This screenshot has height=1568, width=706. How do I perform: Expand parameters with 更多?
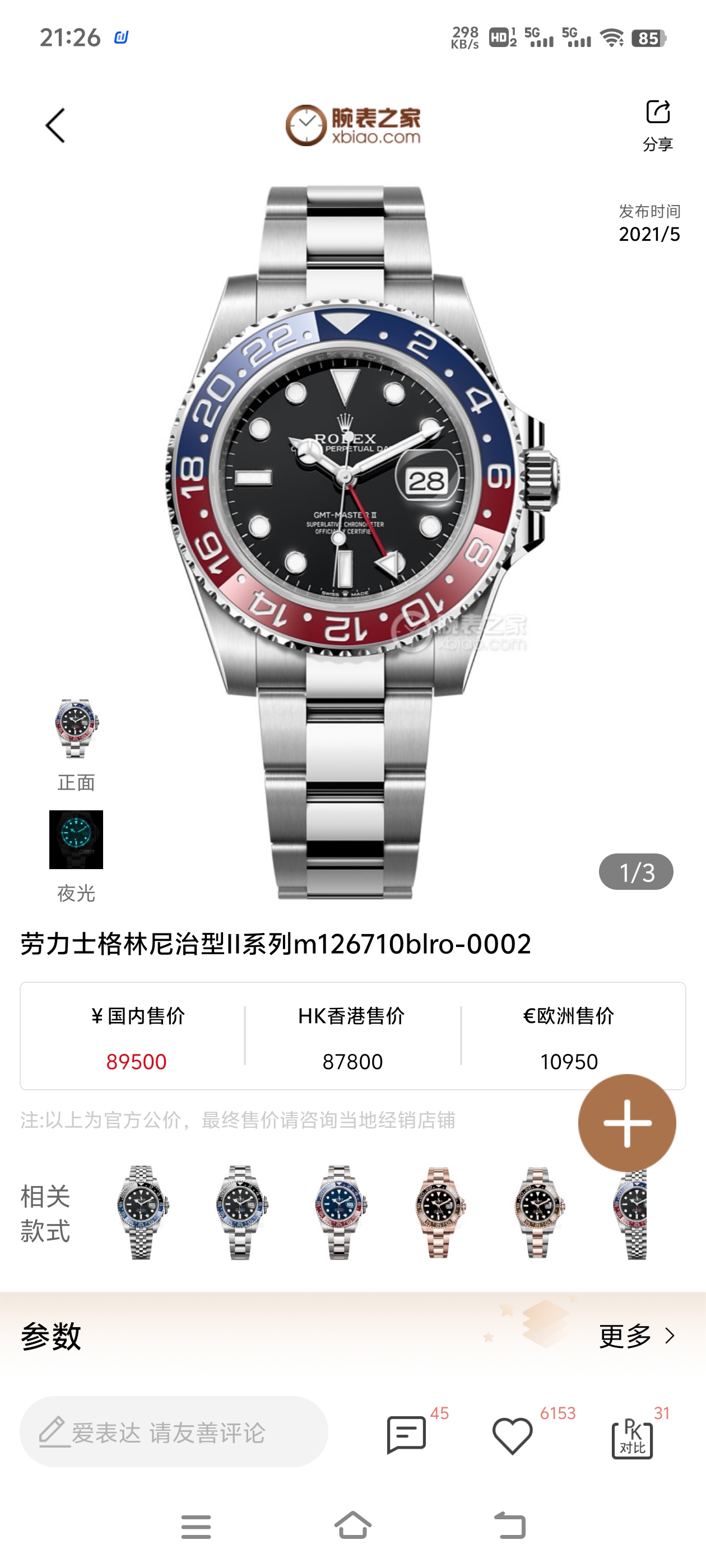(637, 1336)
